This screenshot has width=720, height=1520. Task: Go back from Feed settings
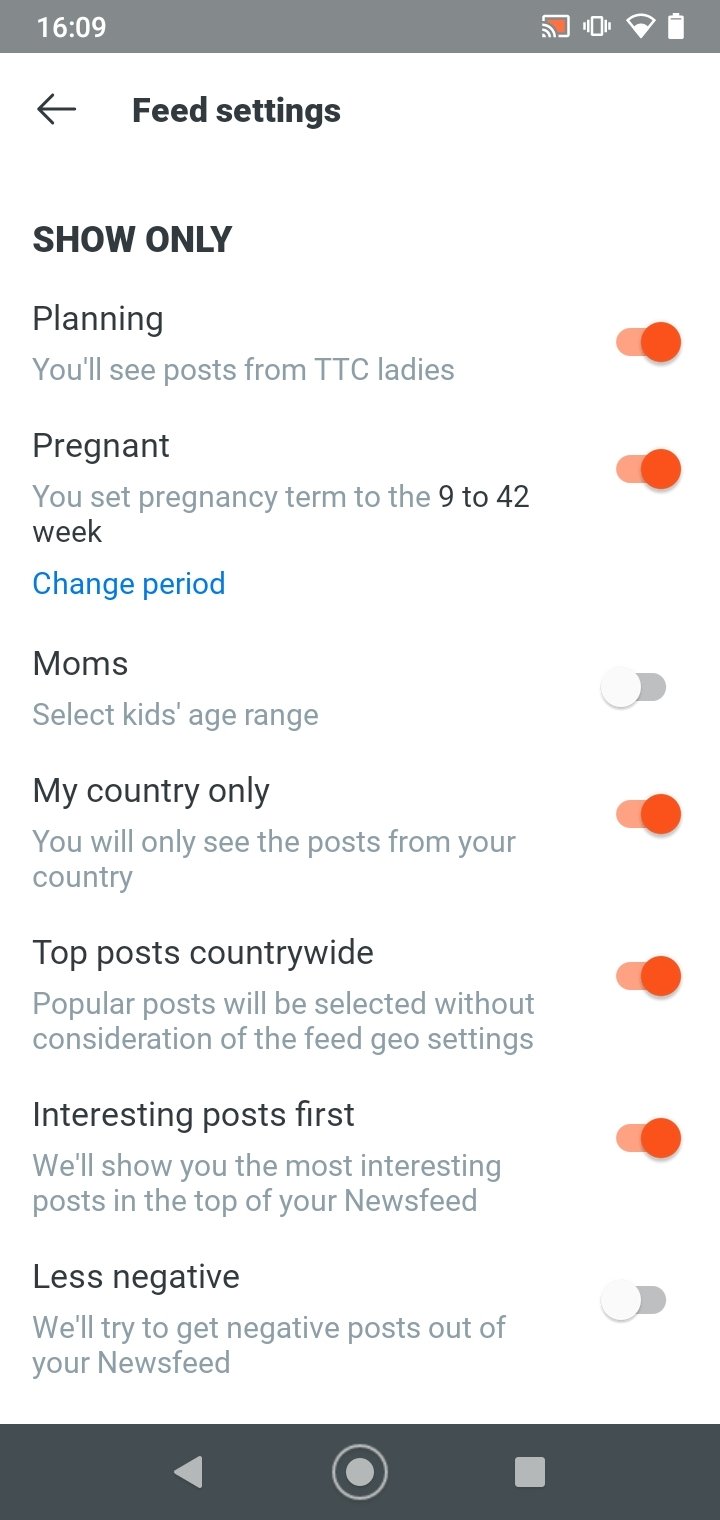(x=56, y=110)
